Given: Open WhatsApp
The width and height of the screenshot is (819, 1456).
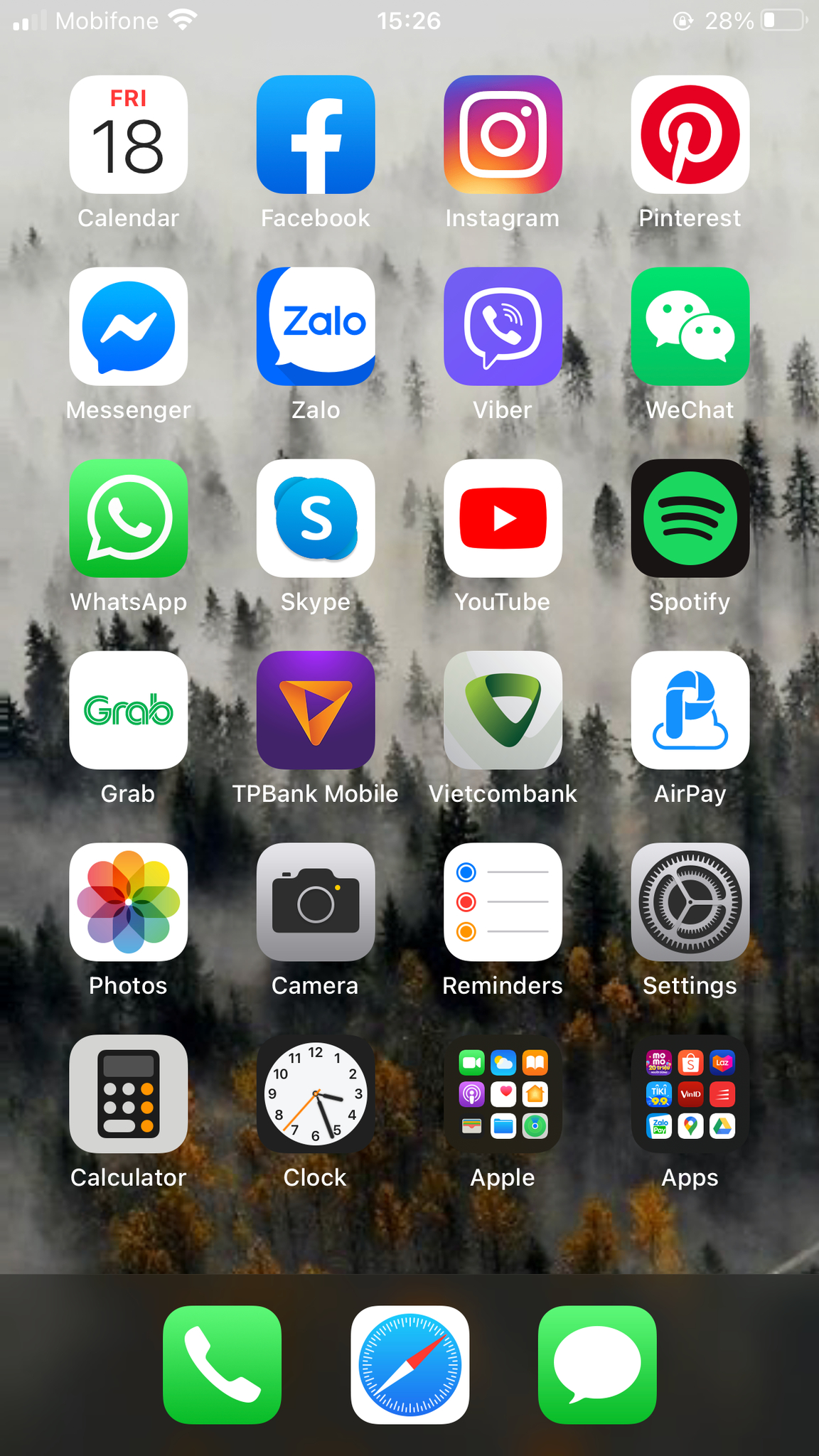Looking at the screenshot, I should point(129,518).
